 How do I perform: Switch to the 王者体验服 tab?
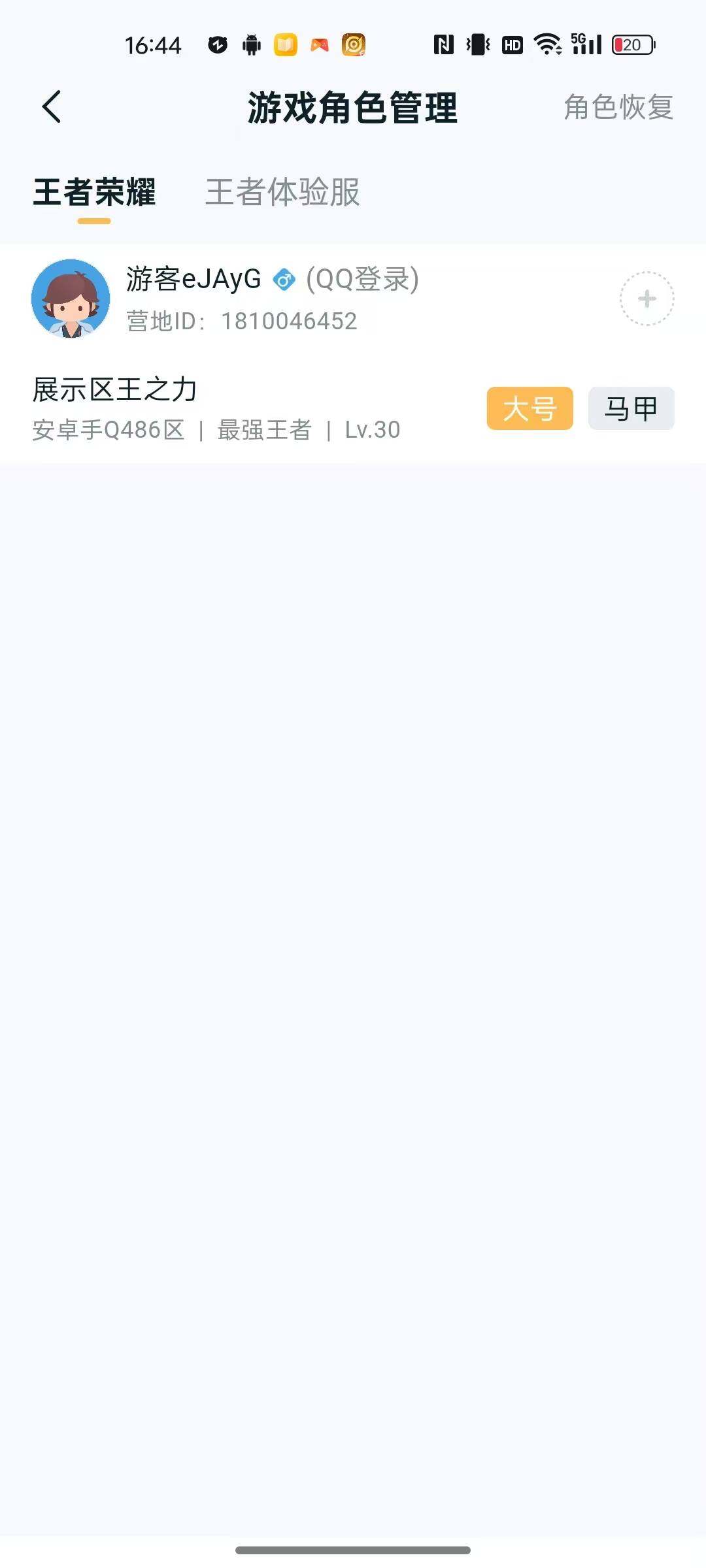coord(282,193)
